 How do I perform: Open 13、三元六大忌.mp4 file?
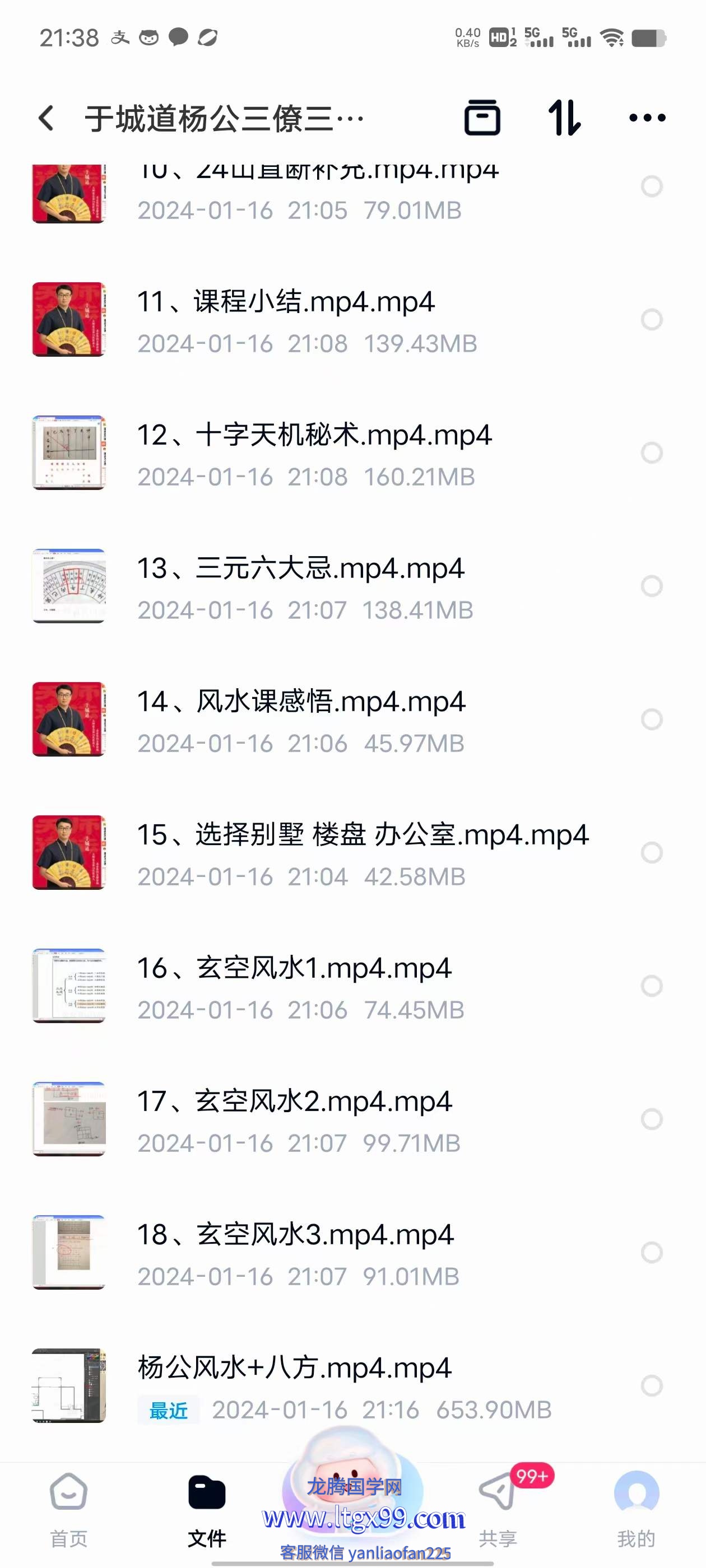(300, 569)
